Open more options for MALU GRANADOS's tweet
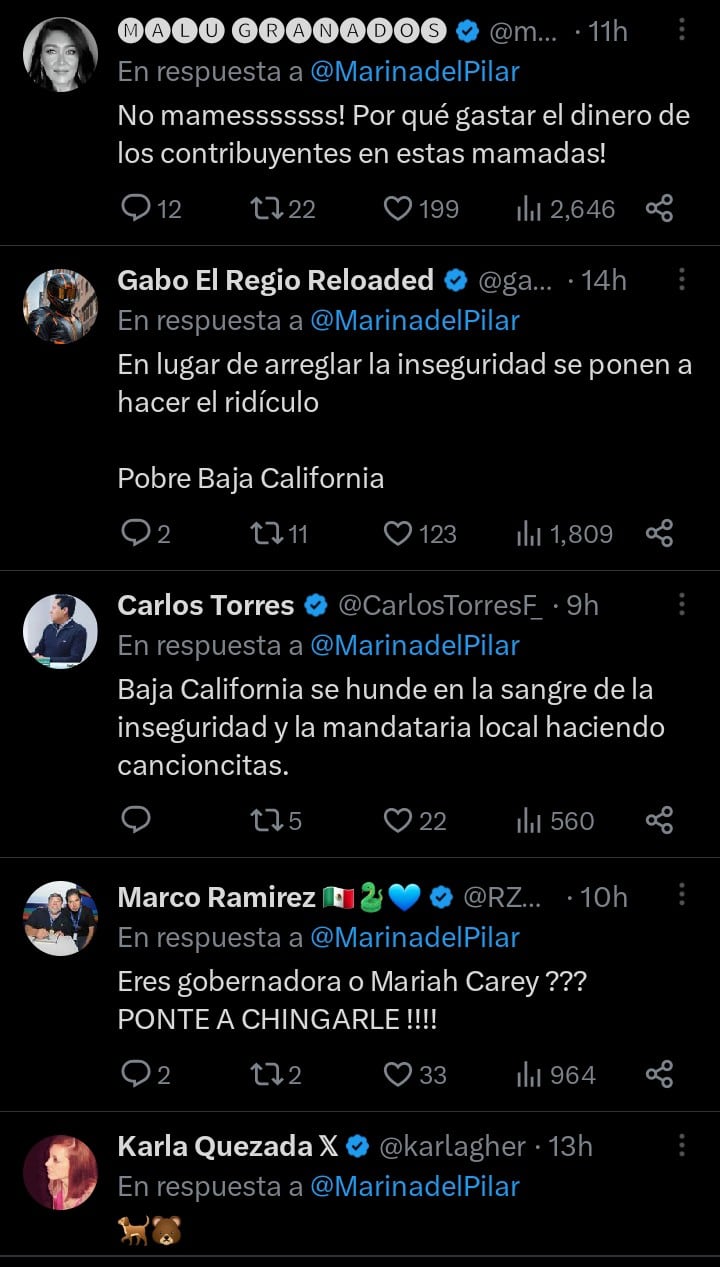Image resolution: width=720 pixels, height=1267 pixels. (x=684, y=31)
